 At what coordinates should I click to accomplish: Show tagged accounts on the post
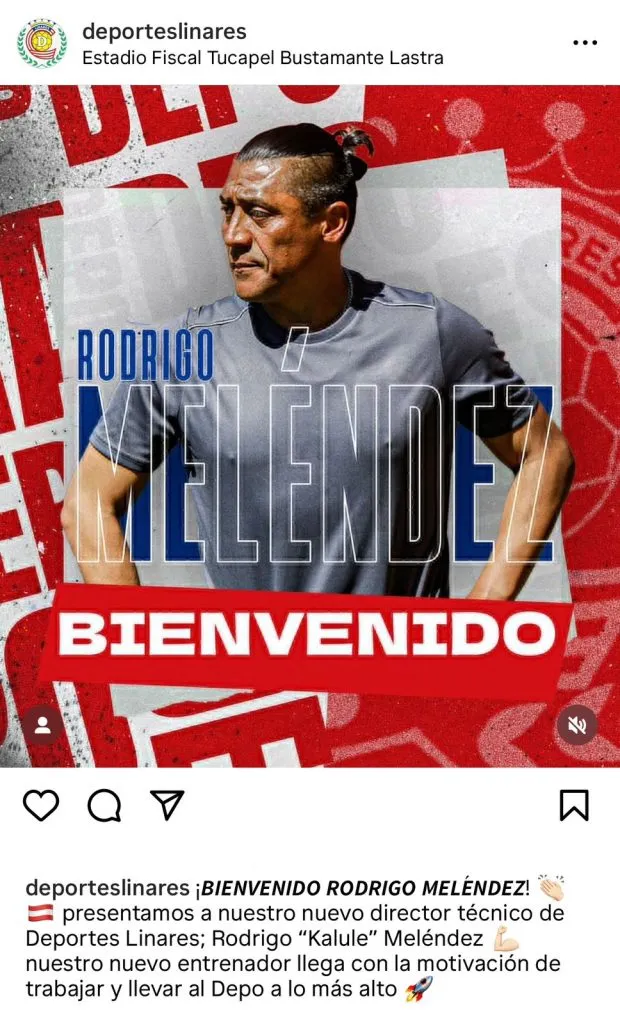[43, 725]
